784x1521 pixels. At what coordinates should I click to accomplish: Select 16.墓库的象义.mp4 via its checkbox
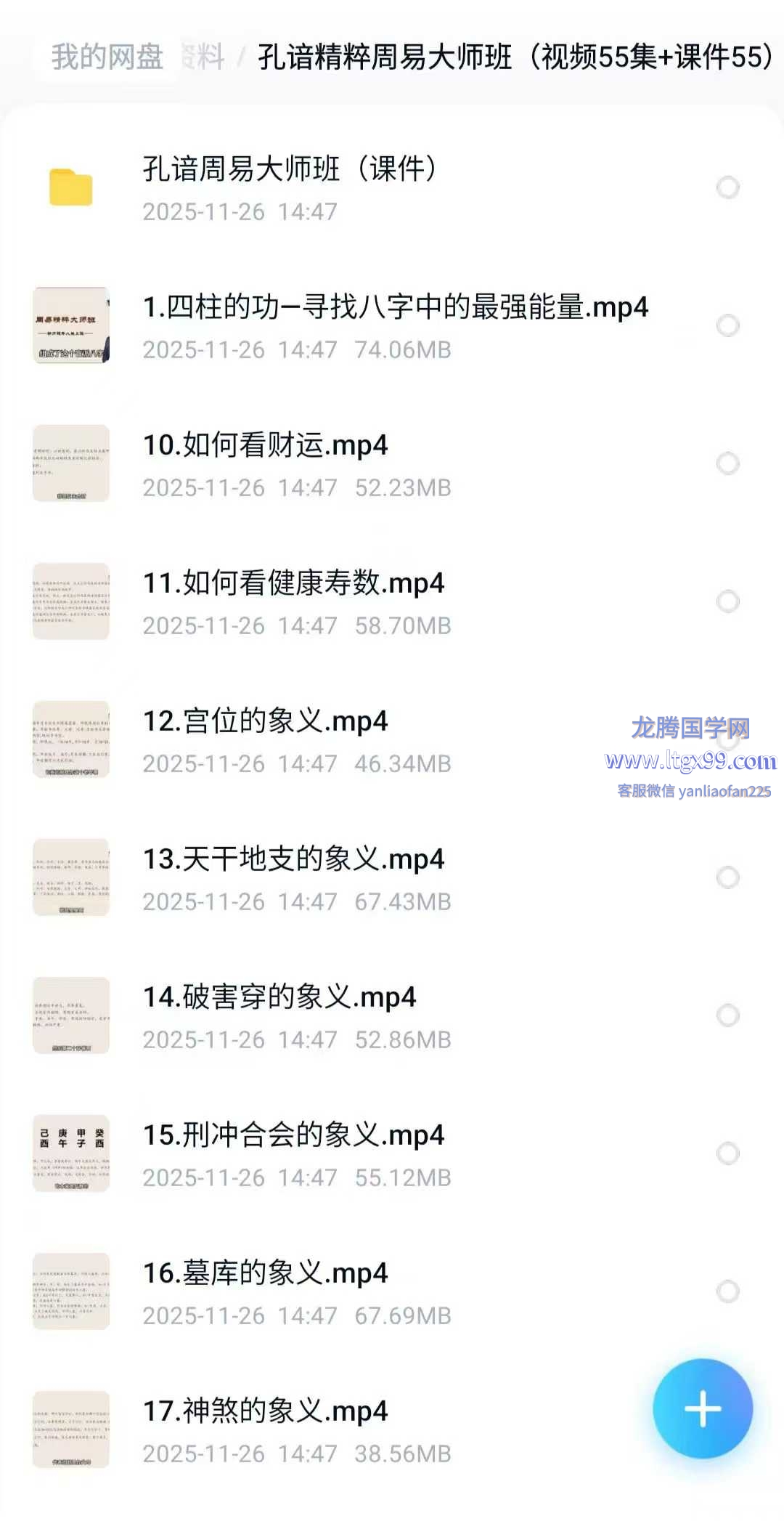pyautogui.click(x=727, y=1291)
